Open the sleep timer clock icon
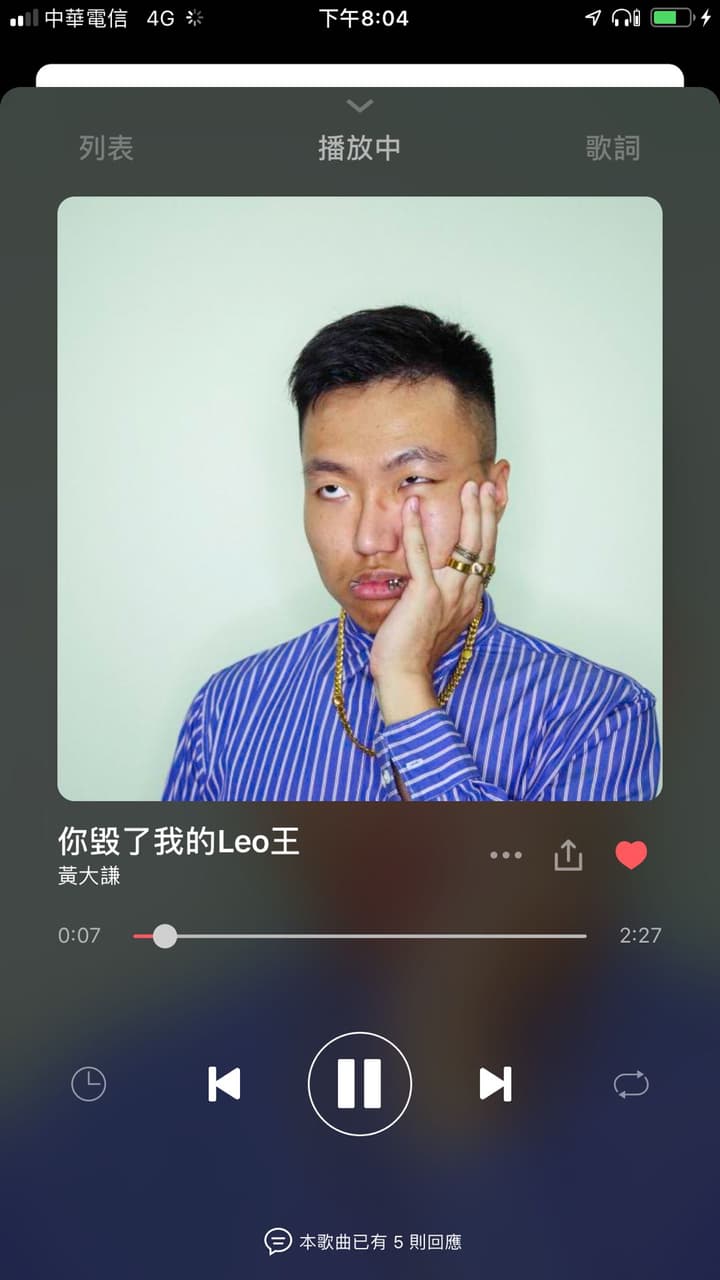Viewport: 720px width, 1280px height. coord(88,1084)
